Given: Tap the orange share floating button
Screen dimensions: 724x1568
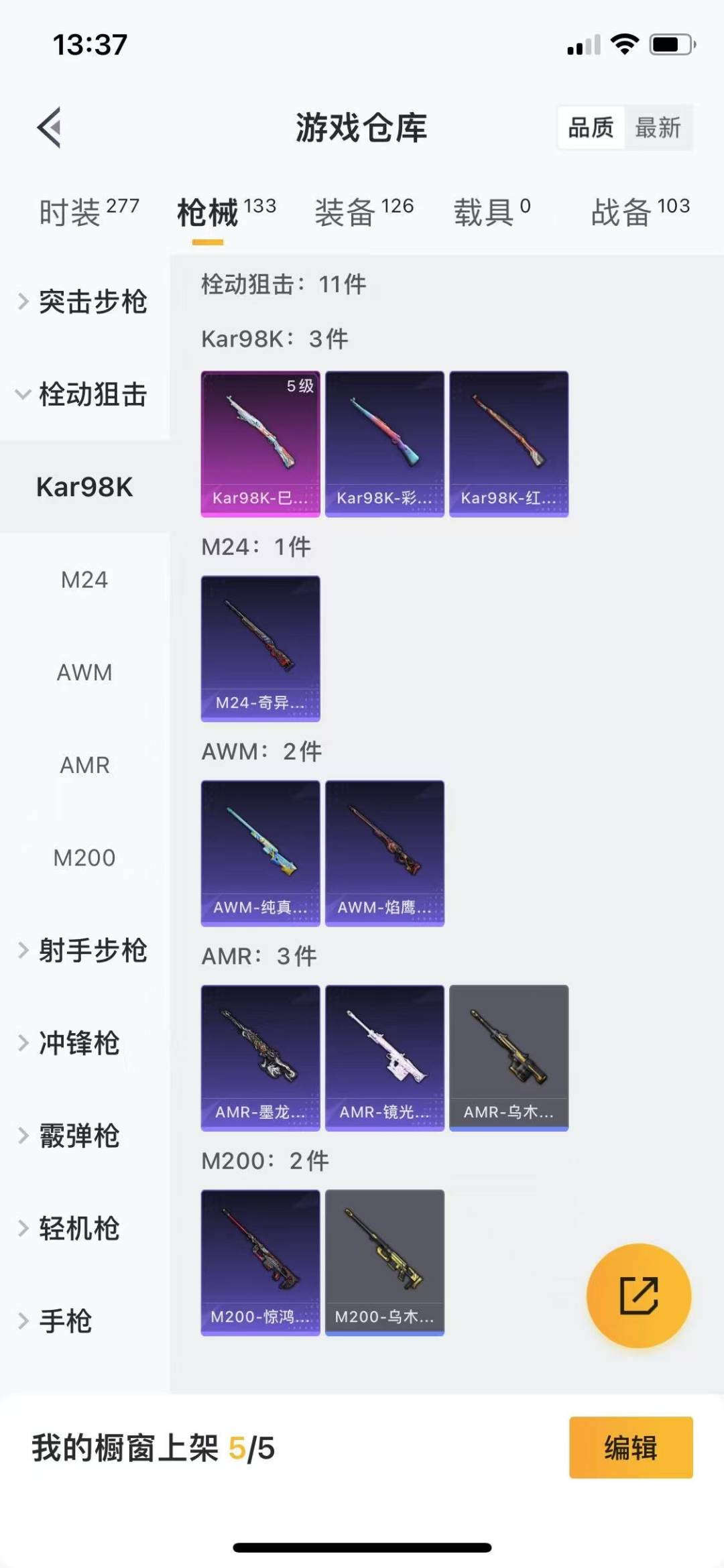Looking at the screenshot, I should pyautogui.click(x=638, y=1295).
